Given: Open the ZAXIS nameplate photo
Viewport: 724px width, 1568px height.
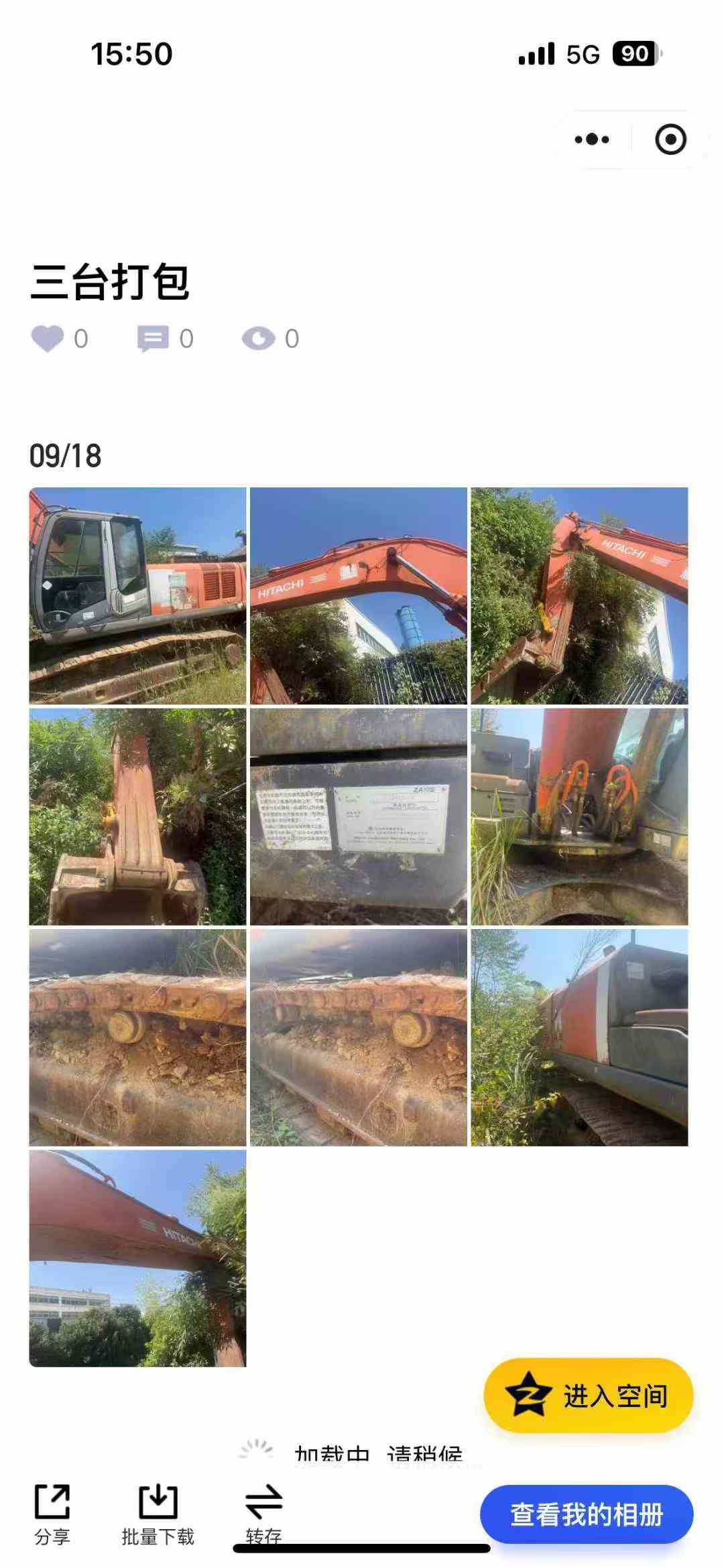Looking at the screenshot, I should [x=358, y=817].
